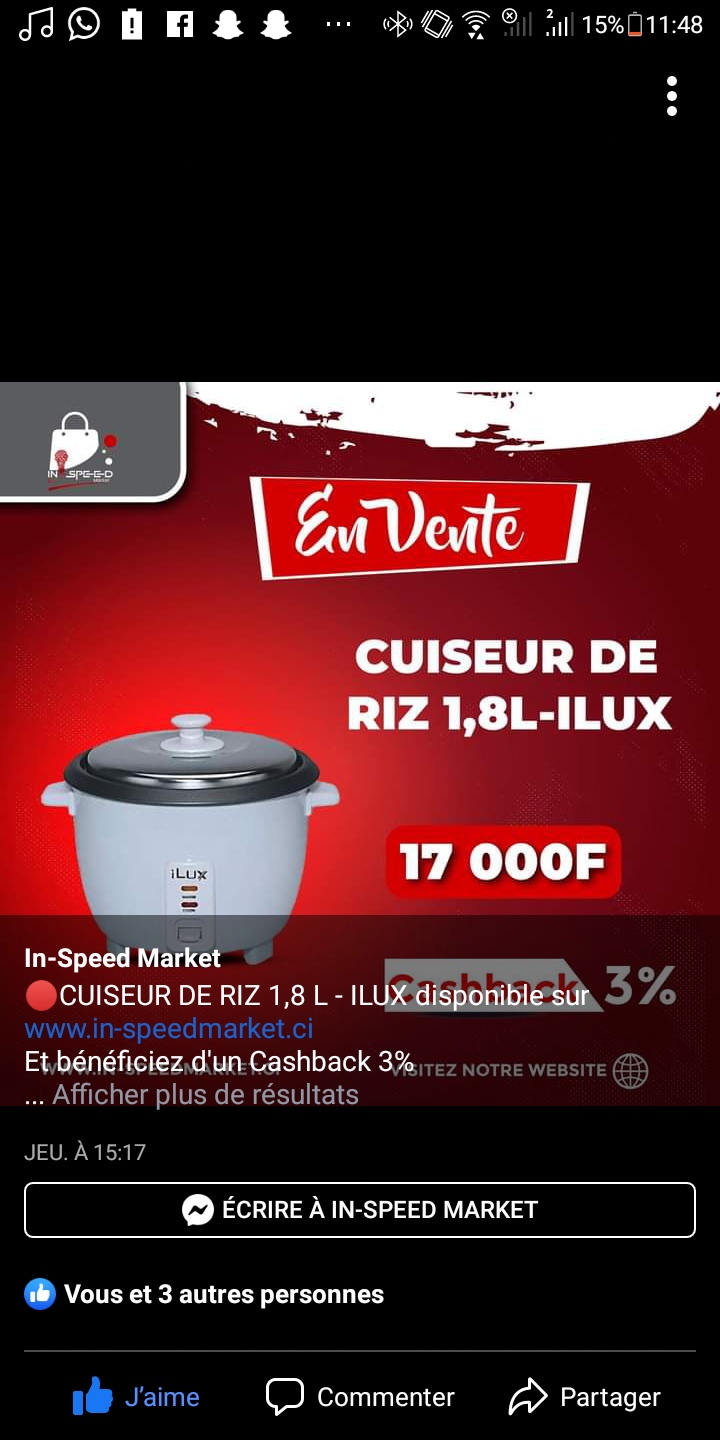The height and width of the screenshot is (1440, 720).
Task: Open the www.in-speedmarket.ci link
Action: [x=169, y=1028]
